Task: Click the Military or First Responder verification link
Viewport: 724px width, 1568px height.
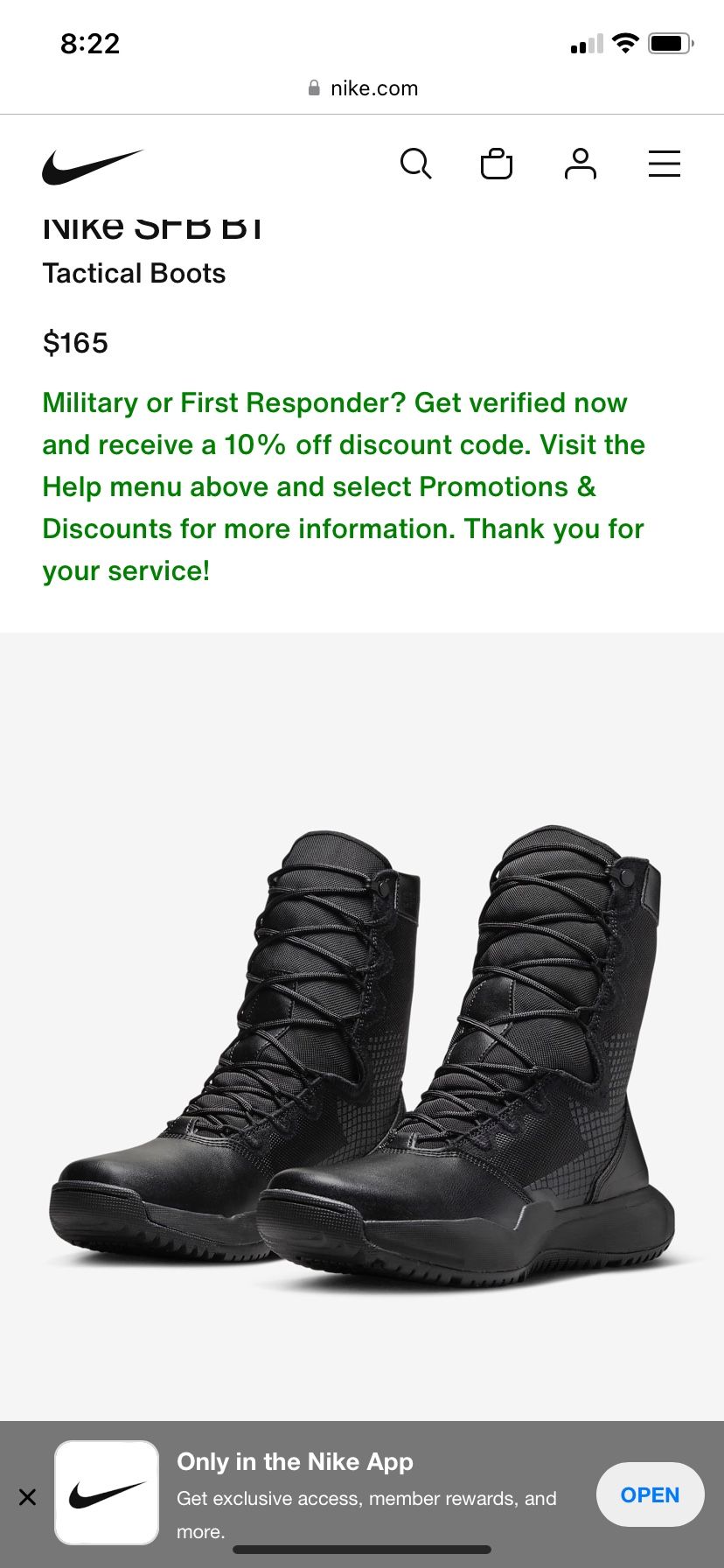Action: point(344,486)
